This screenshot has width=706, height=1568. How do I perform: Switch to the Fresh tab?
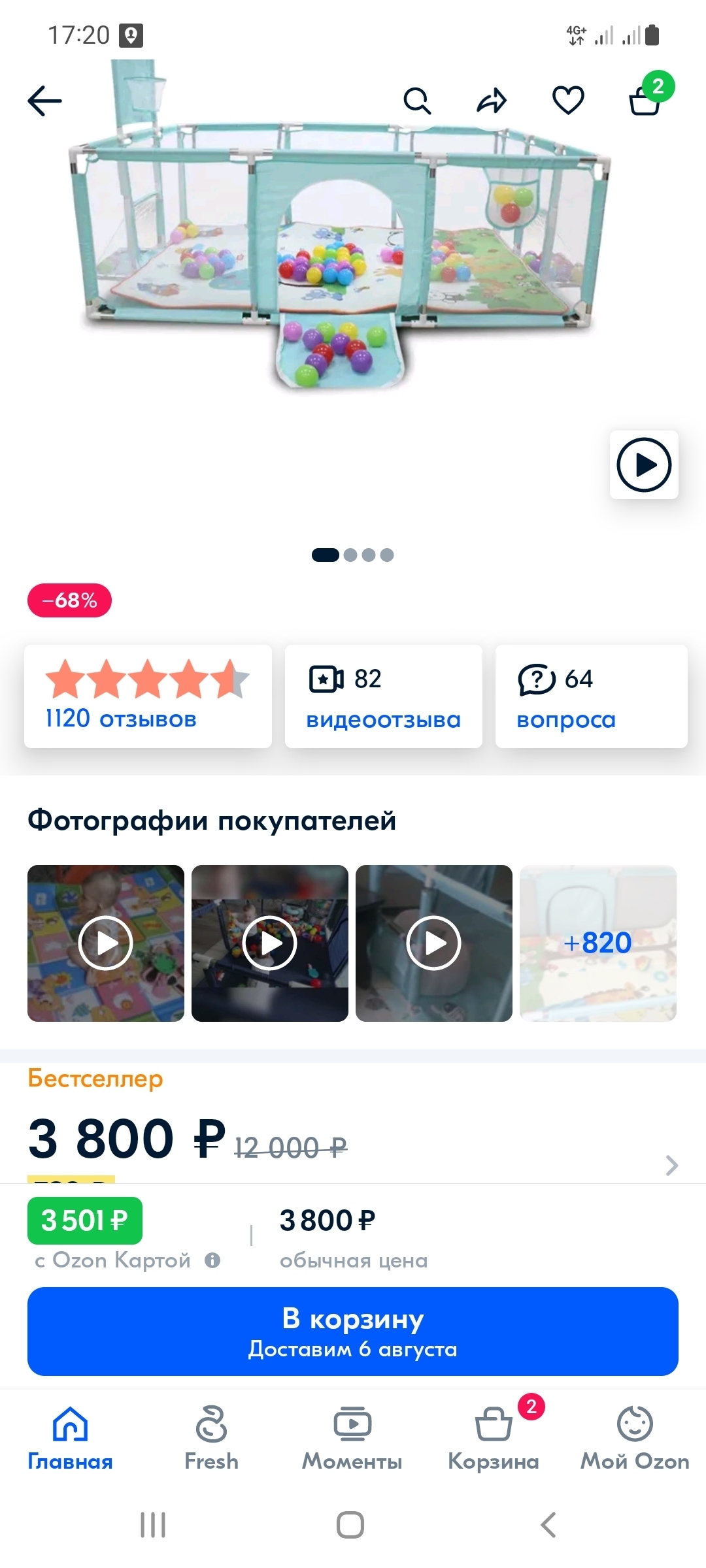(x=211, y=1437)
